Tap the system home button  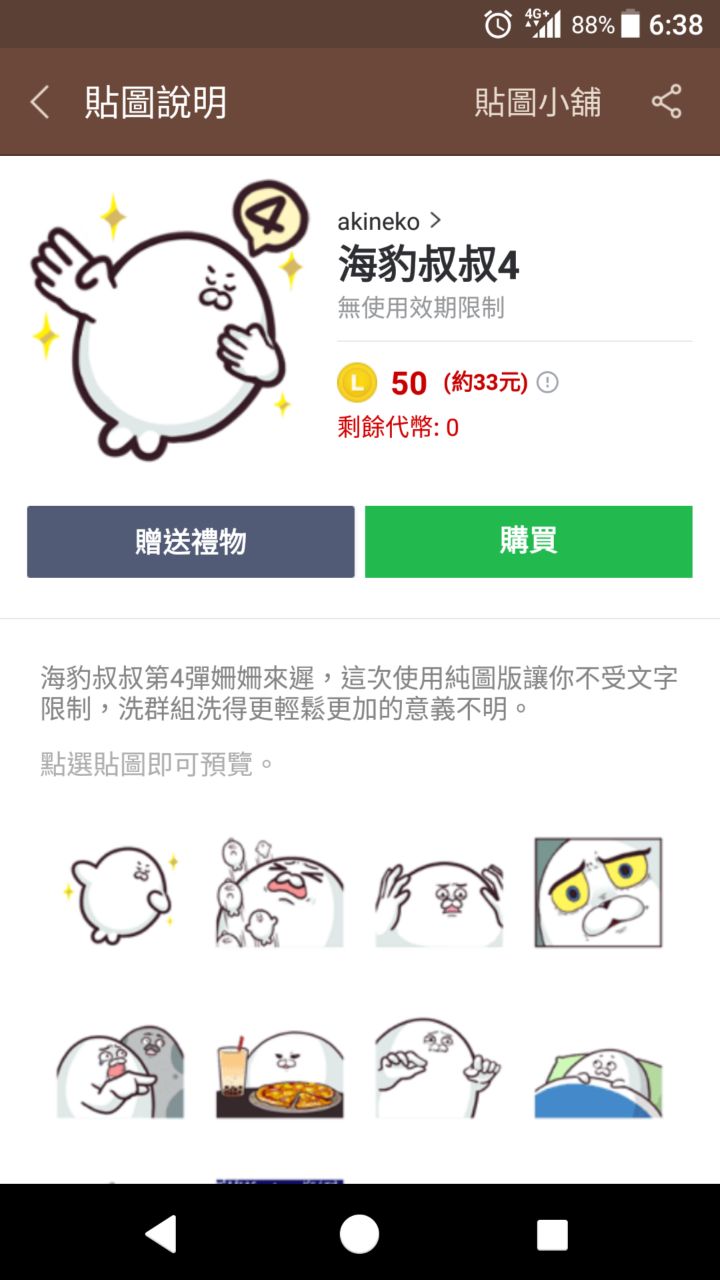coord(360,1233)
